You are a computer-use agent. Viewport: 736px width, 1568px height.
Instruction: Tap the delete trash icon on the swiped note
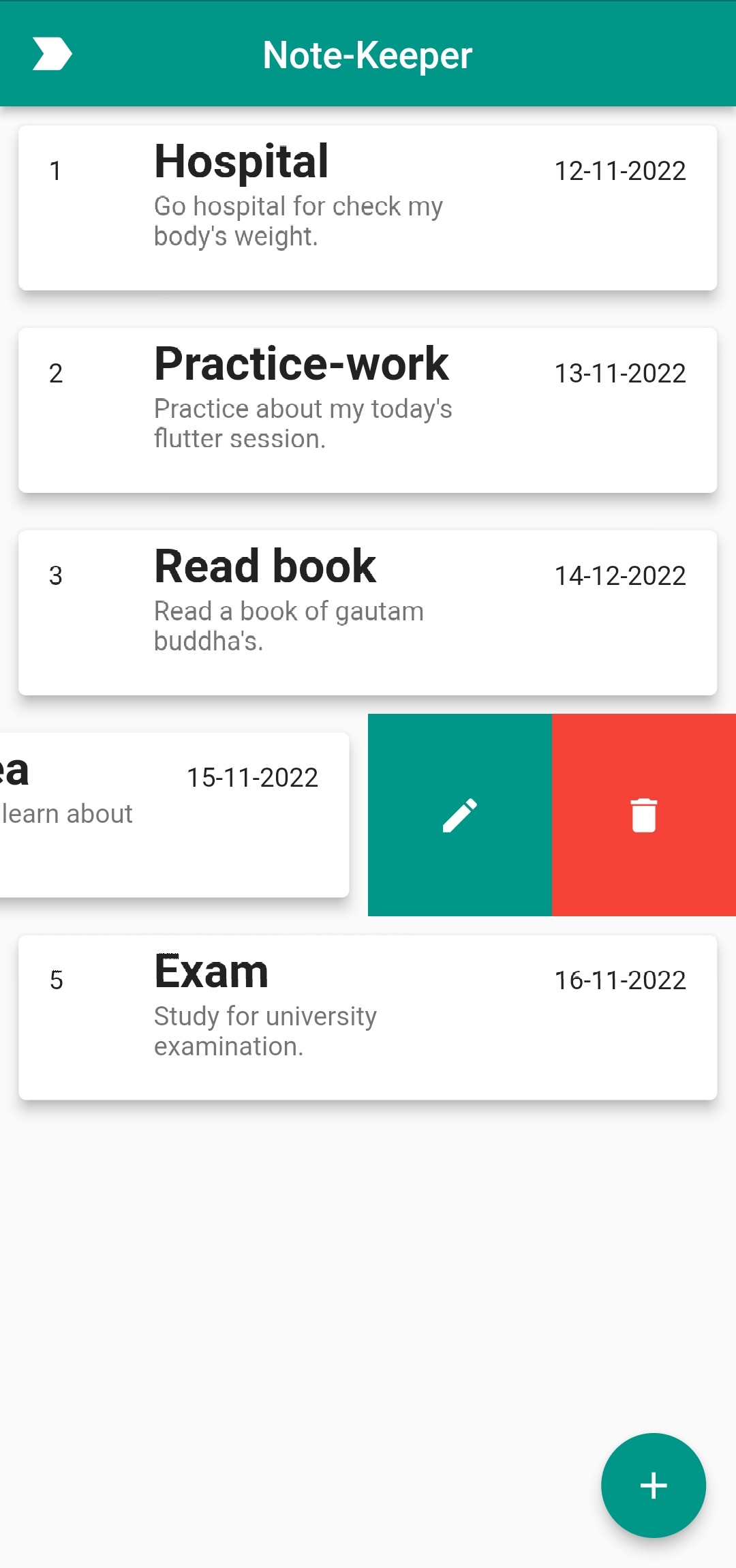point(643,815)
